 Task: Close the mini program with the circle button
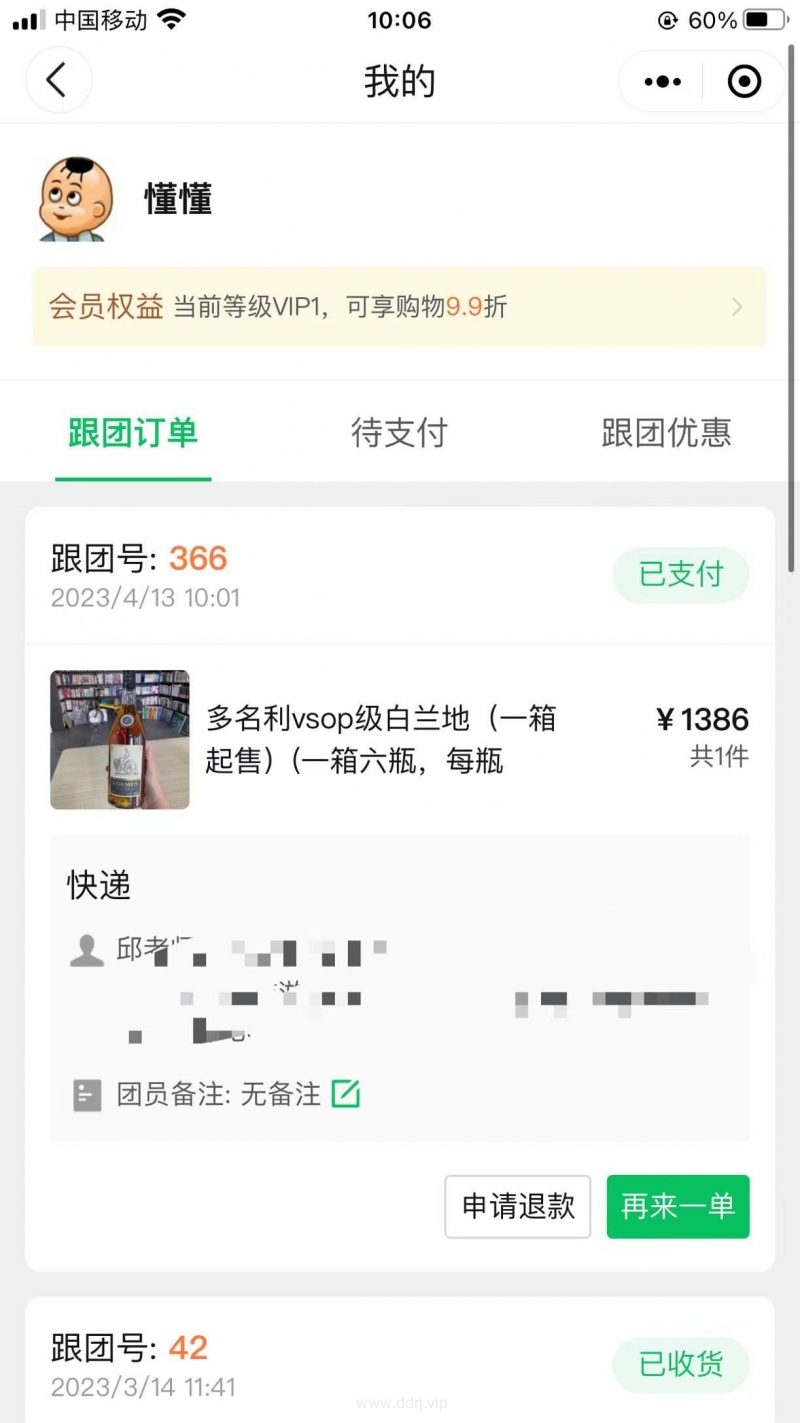744,81
